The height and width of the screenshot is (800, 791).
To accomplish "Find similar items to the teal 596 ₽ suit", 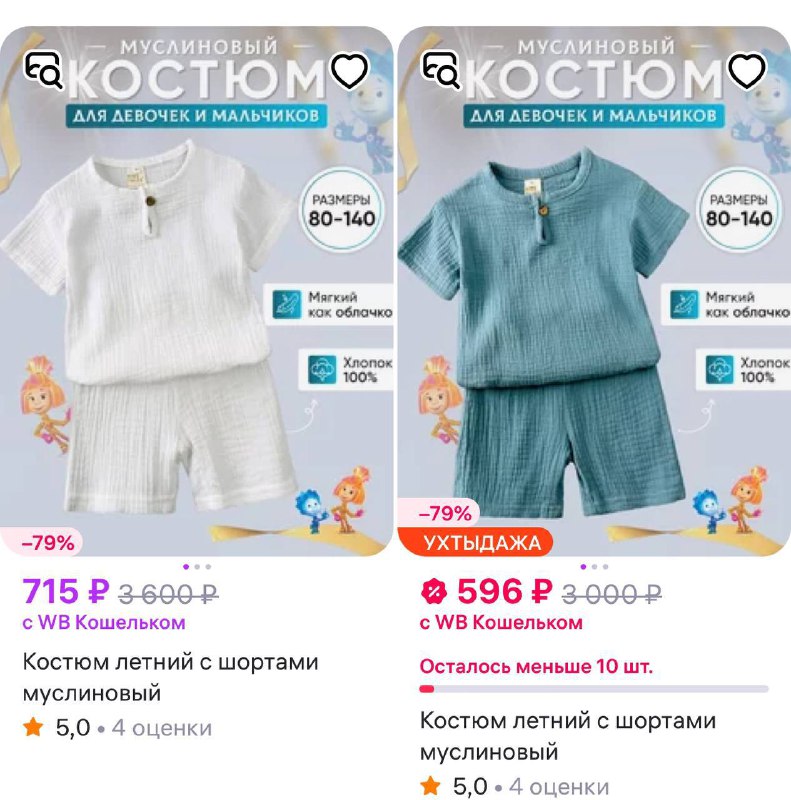I will click(x=441, y=68).
